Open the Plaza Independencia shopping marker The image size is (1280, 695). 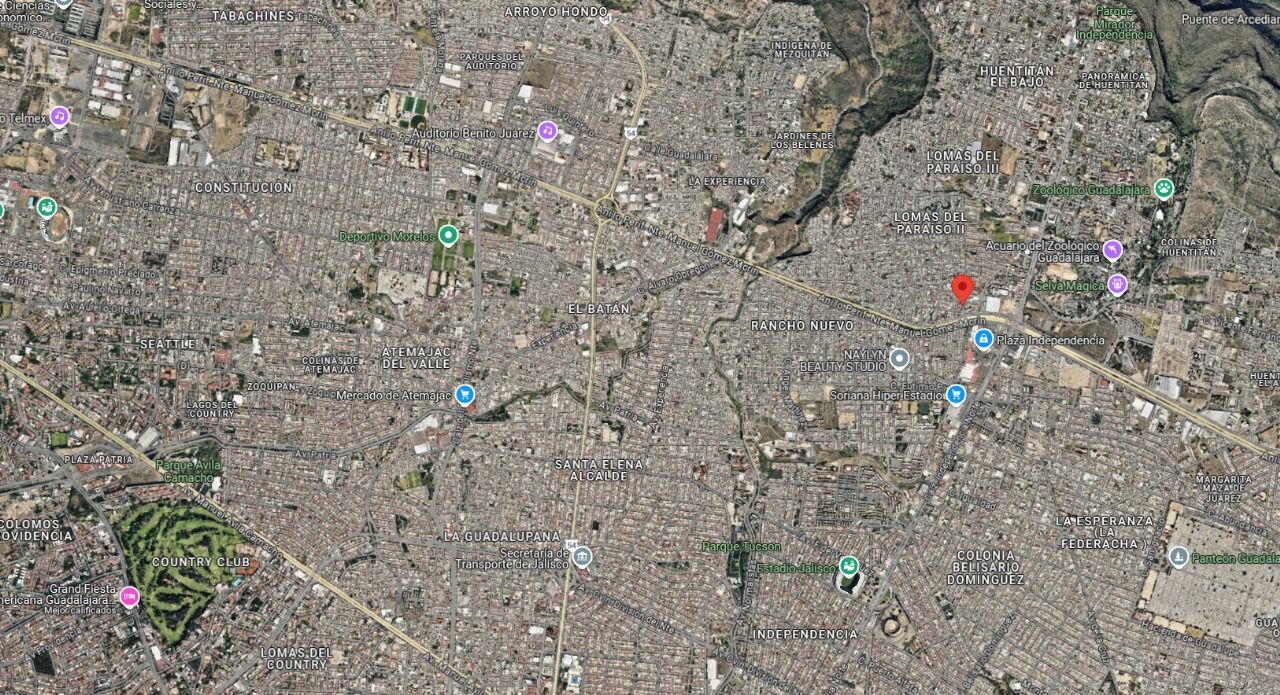pos(984,340)
